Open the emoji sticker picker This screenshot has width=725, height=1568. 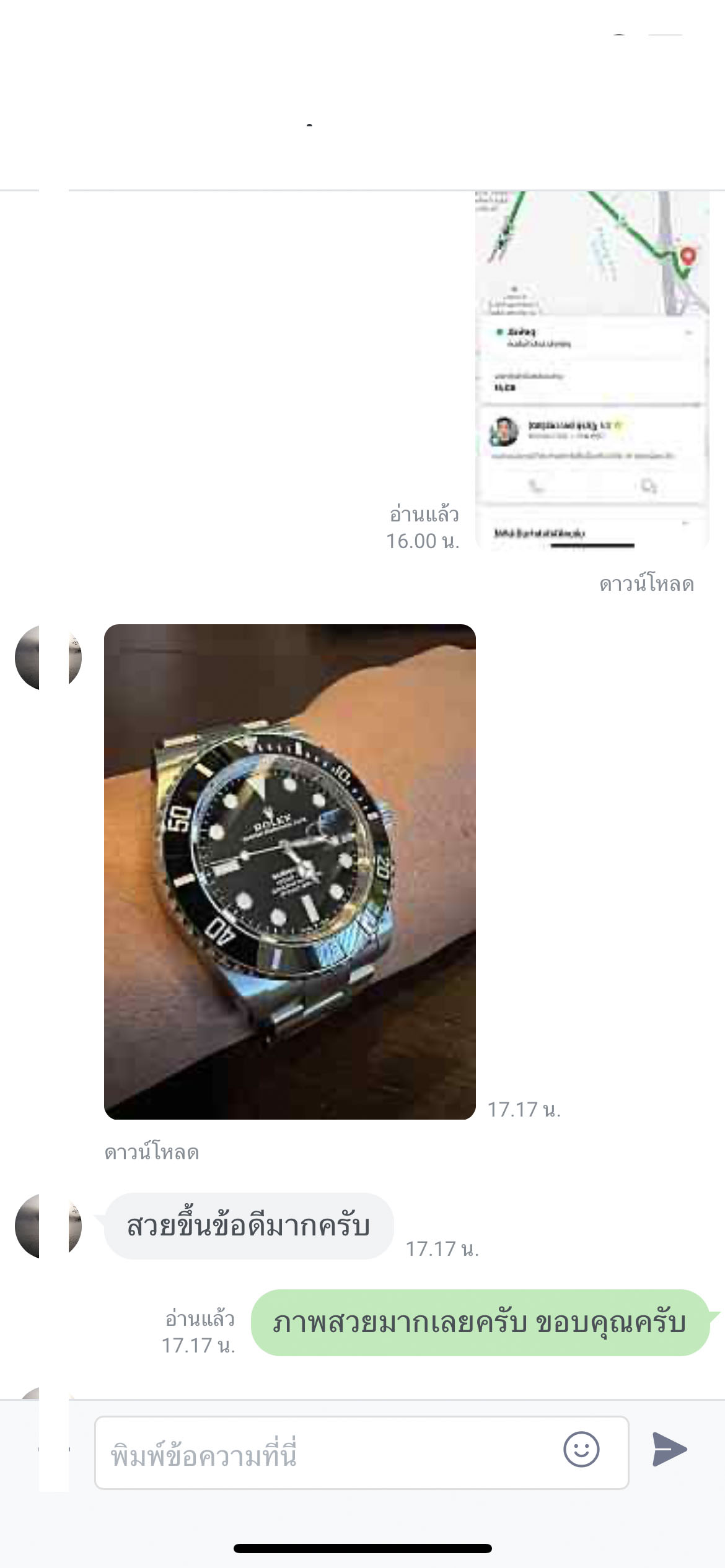pos(581,1449)
